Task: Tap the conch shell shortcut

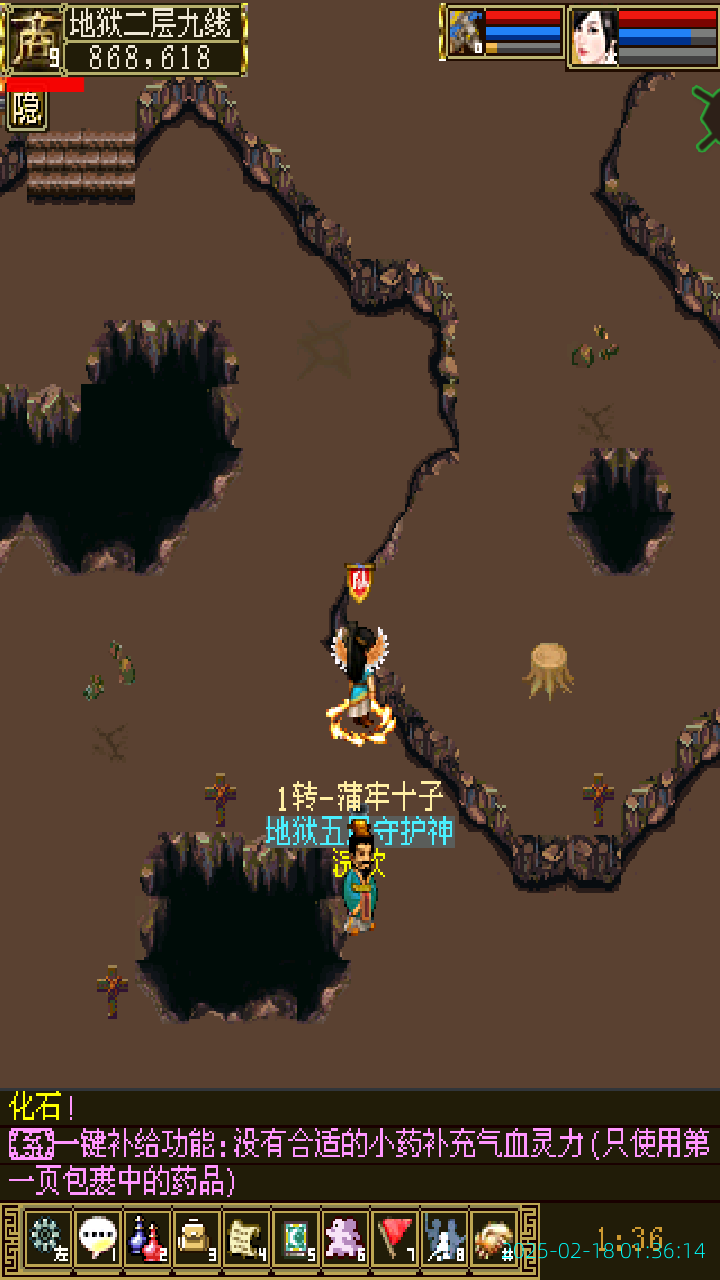Action: pos(494,1238)
